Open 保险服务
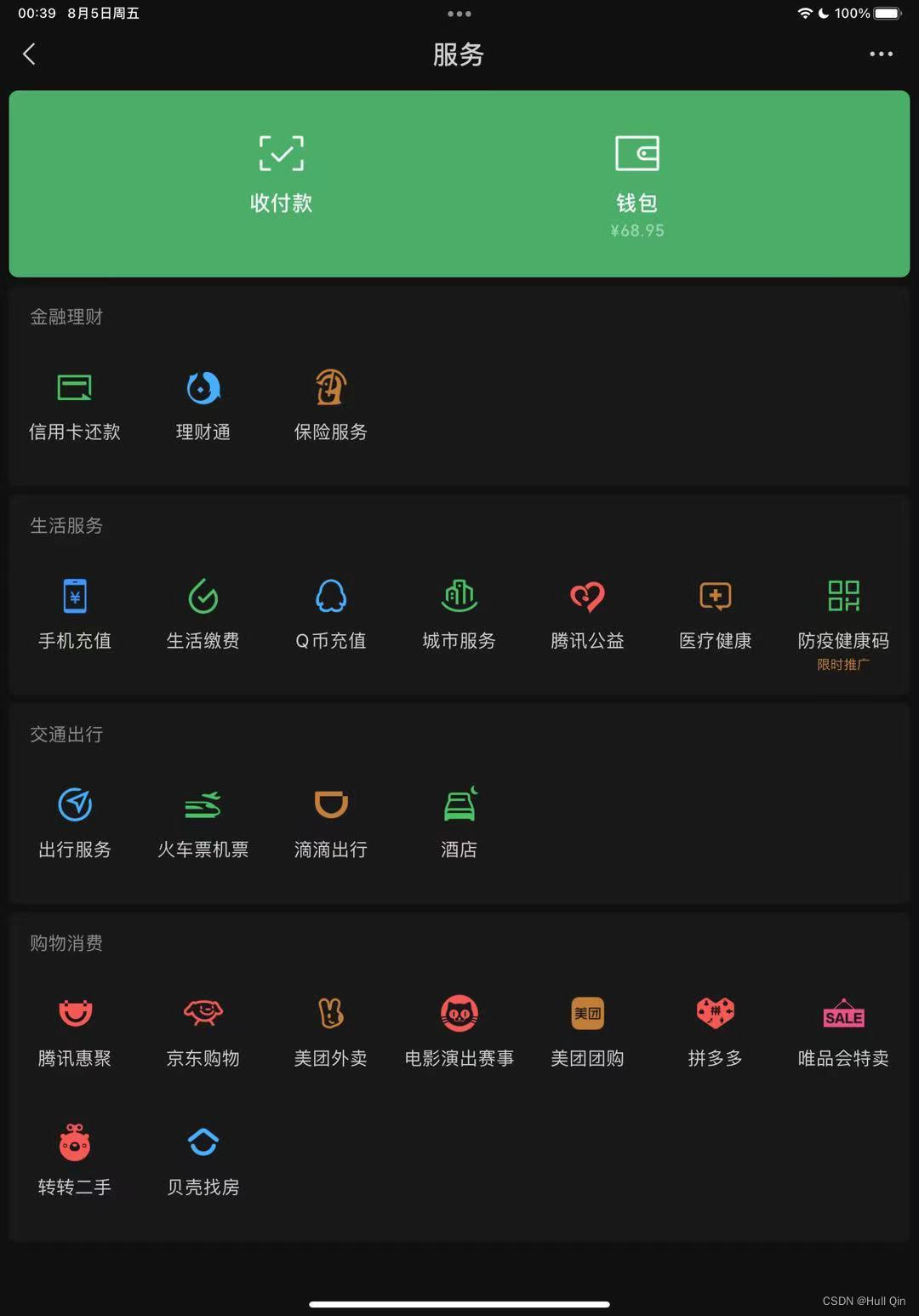The width and height of the screenshot is (919, 1316). [x=331, y=405]
